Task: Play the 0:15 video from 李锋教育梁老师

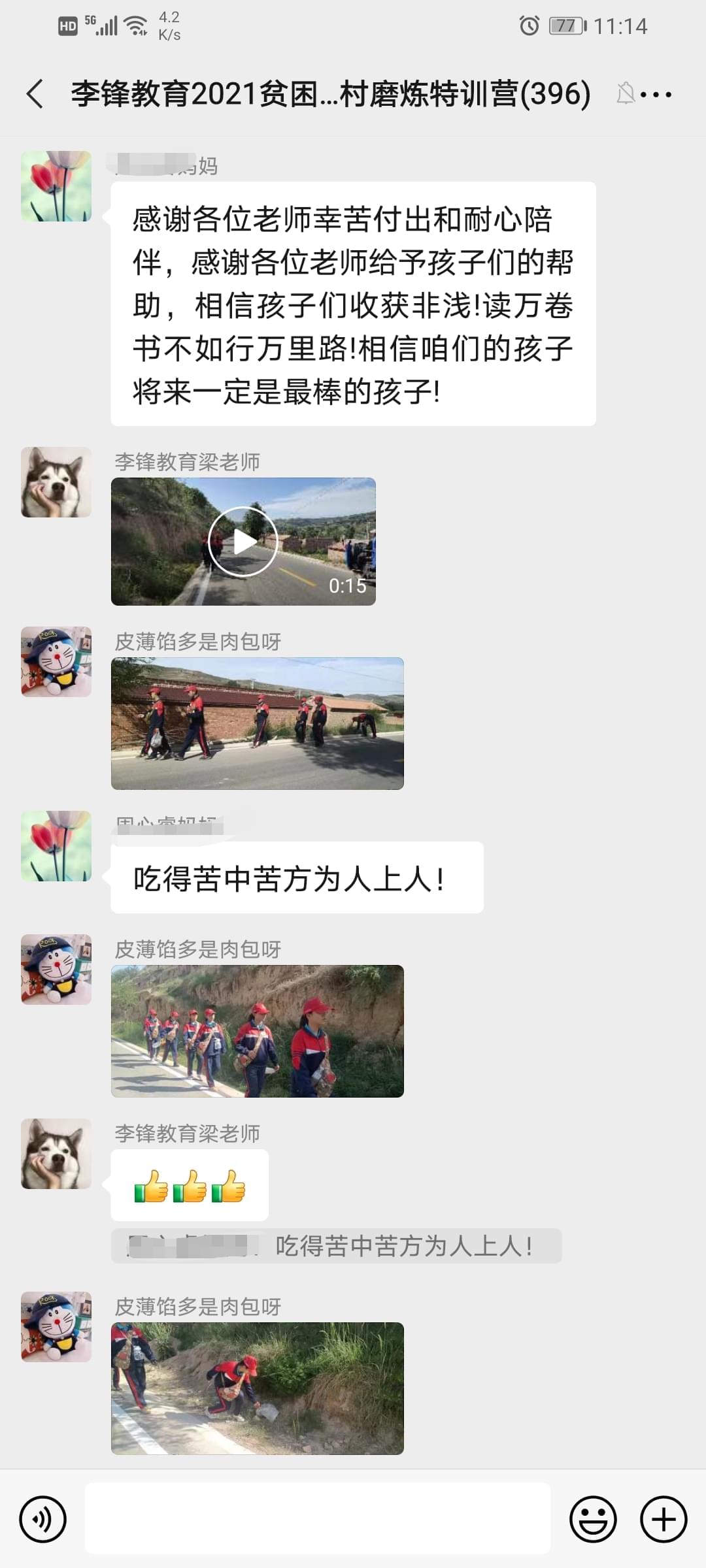Action: click(x=243, y=542)
